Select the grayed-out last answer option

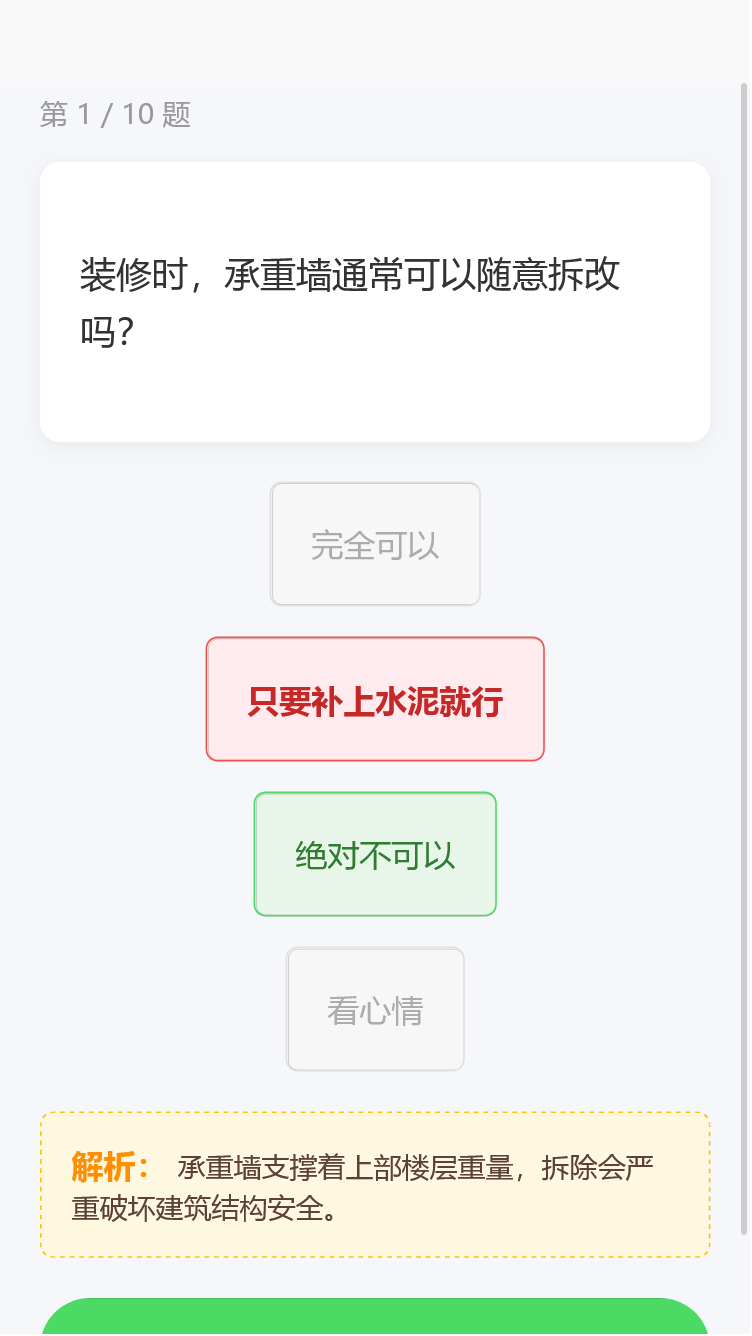(x=375, y=1008)
